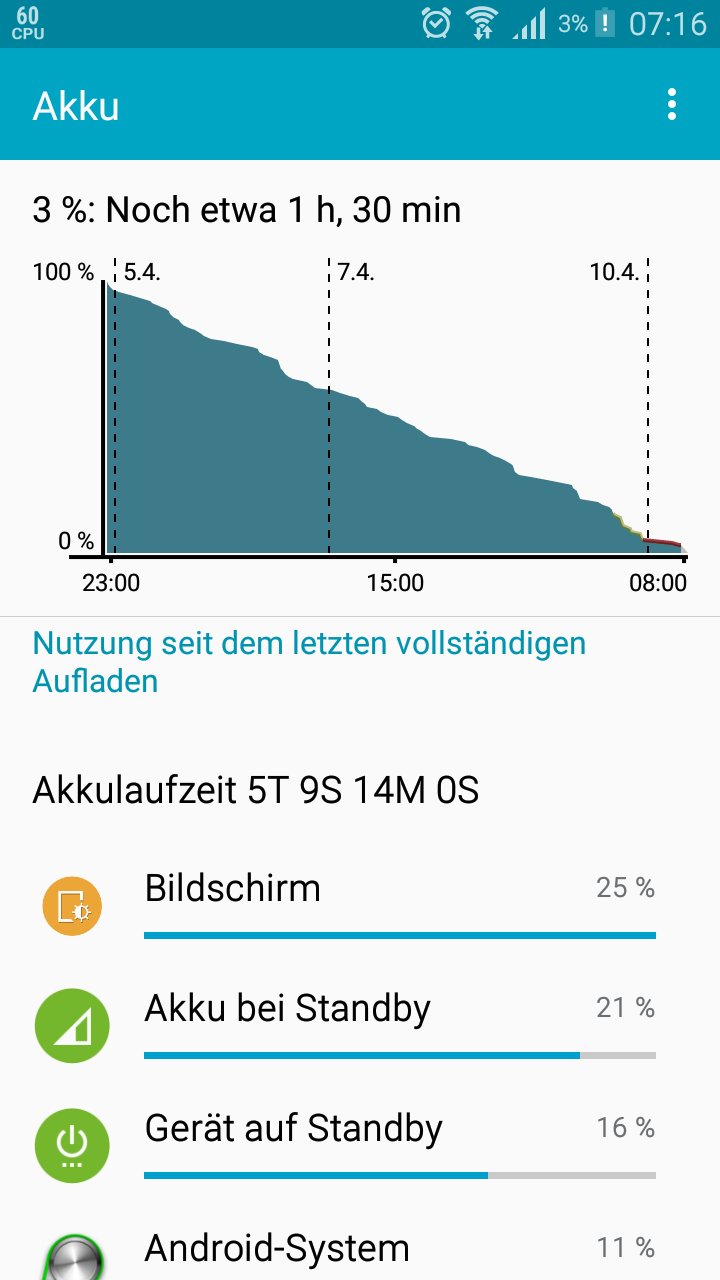The height and width of the screenshot is (1280, 720).
Task: Open Gerät auf Standby usage details
Action: [x=360, y=1145]
